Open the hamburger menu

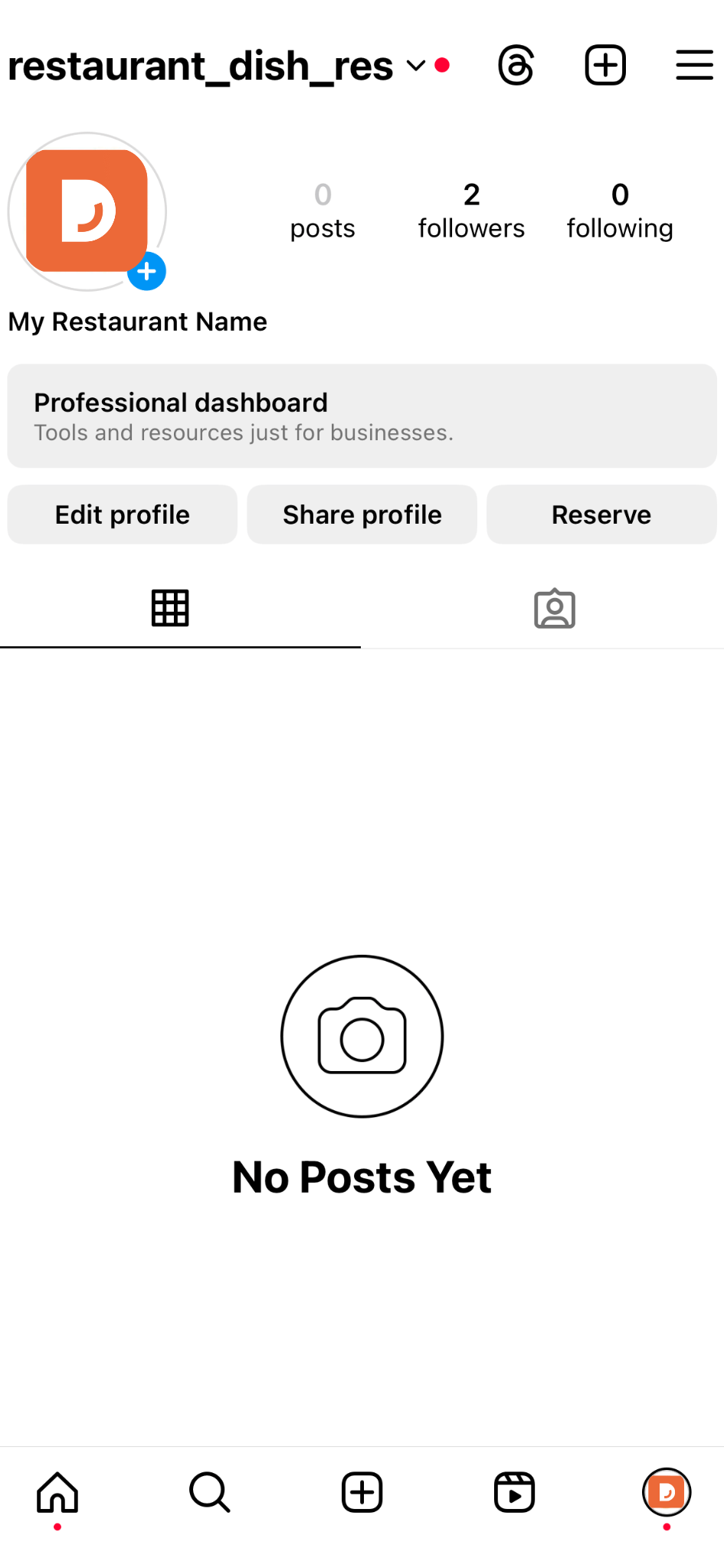pos(694,65)
